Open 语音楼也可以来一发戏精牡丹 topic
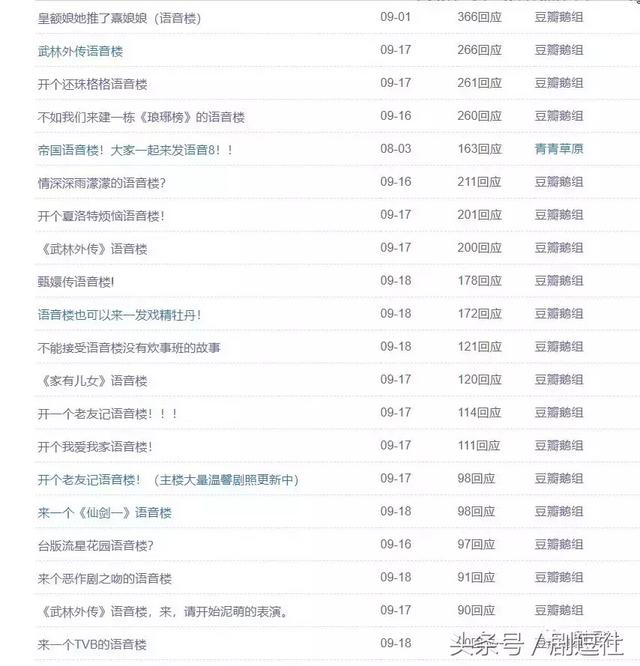 tap(119, 315)
